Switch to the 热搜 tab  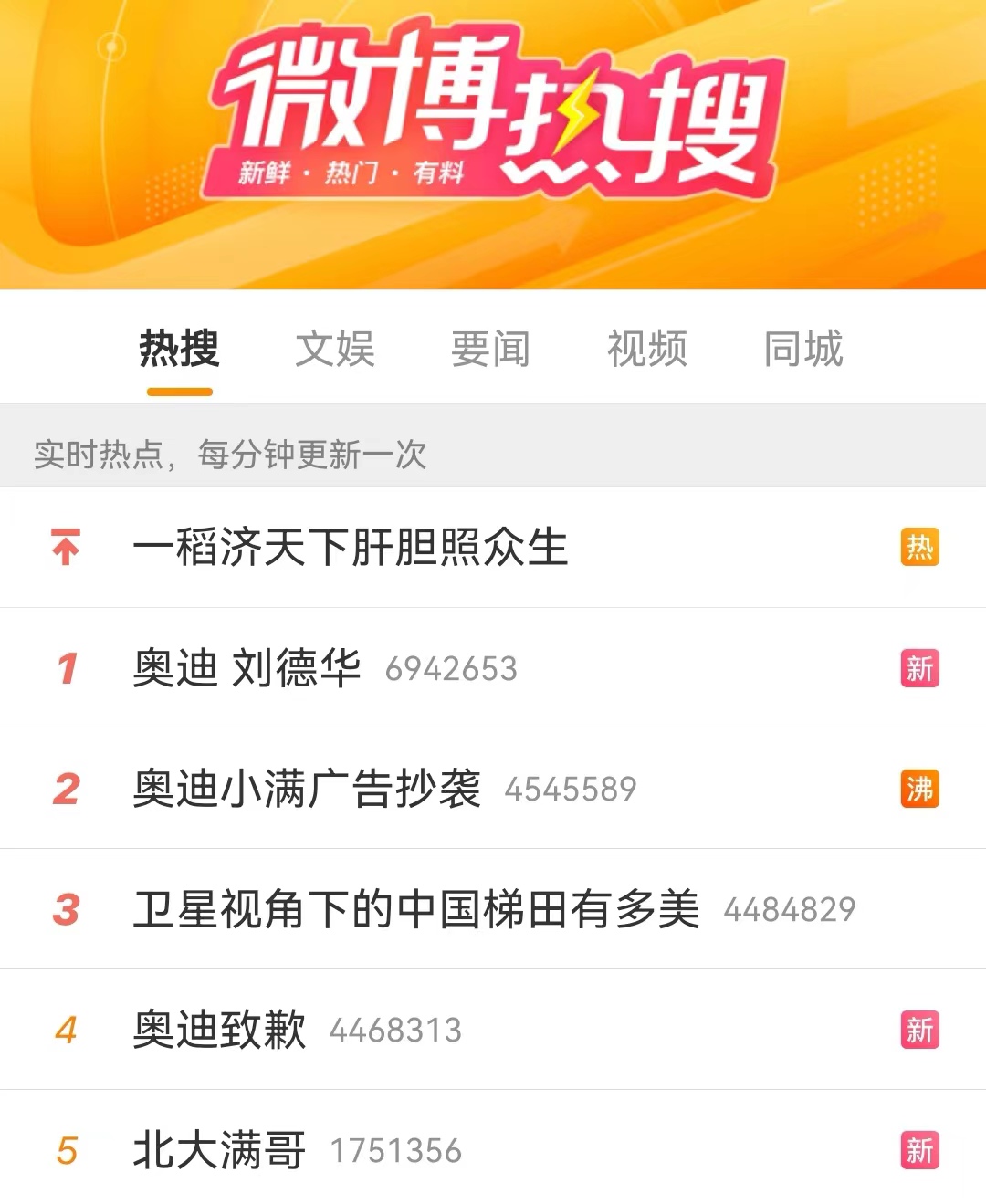[179, 349]
